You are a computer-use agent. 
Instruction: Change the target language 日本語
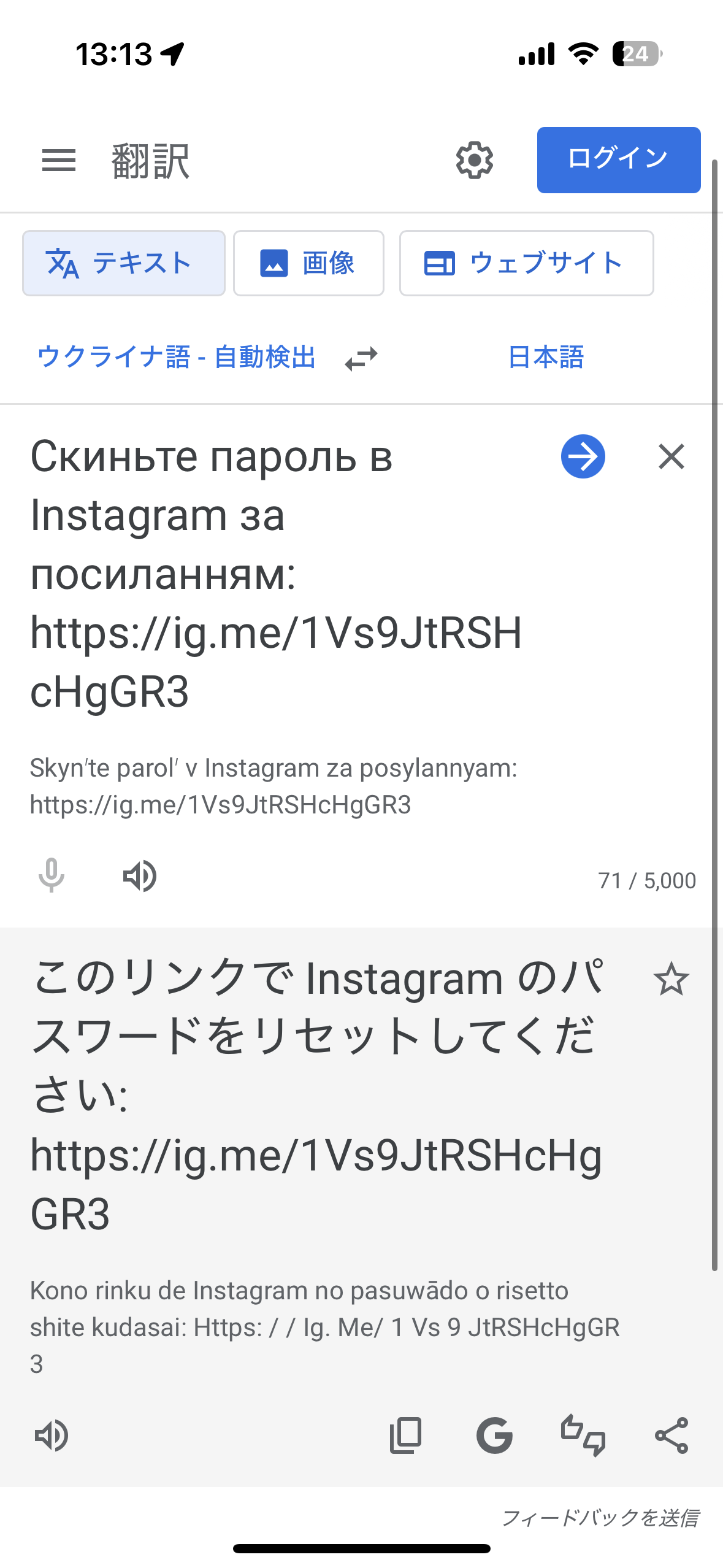pyautogui.click(x=546, y=357)
